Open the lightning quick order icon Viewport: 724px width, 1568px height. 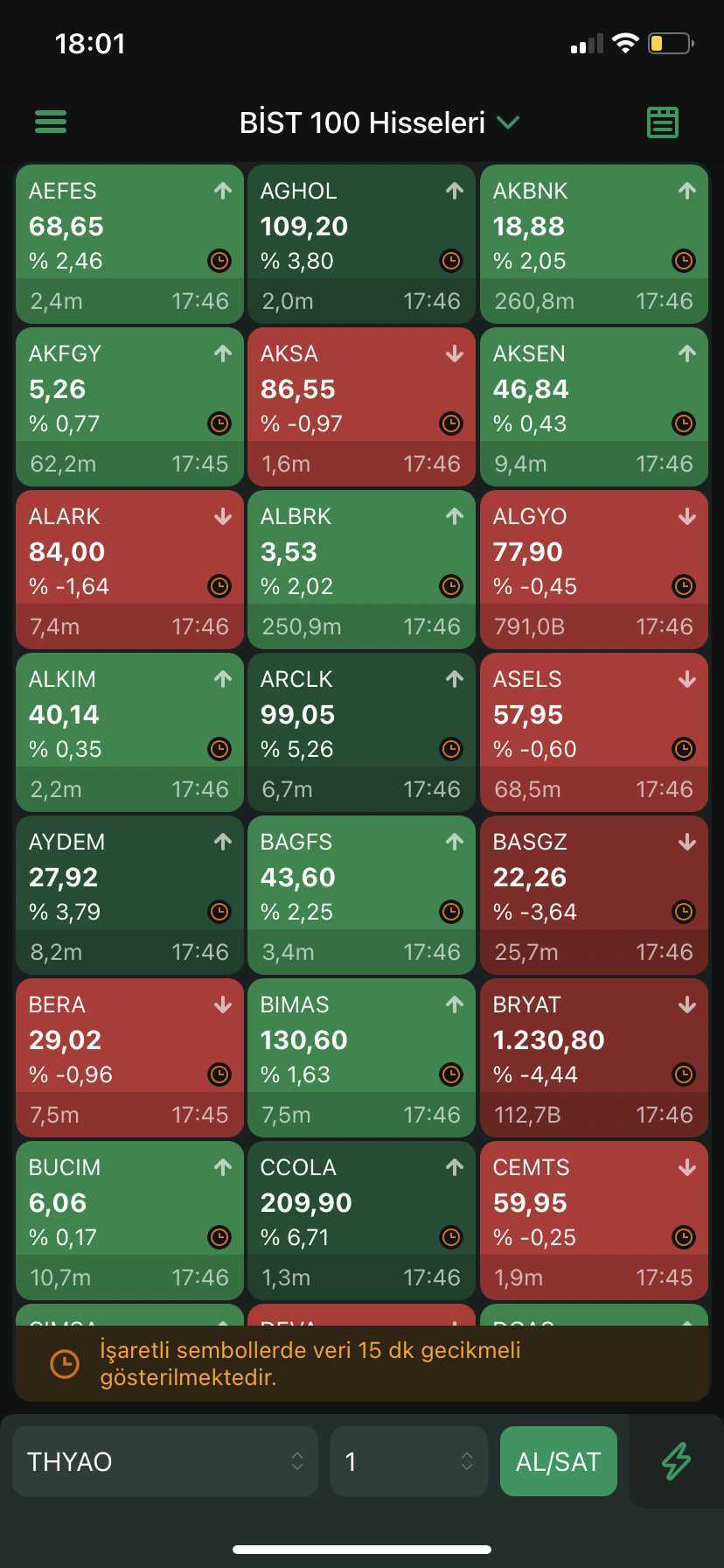pyautogui.click(x=676, y=1461)
